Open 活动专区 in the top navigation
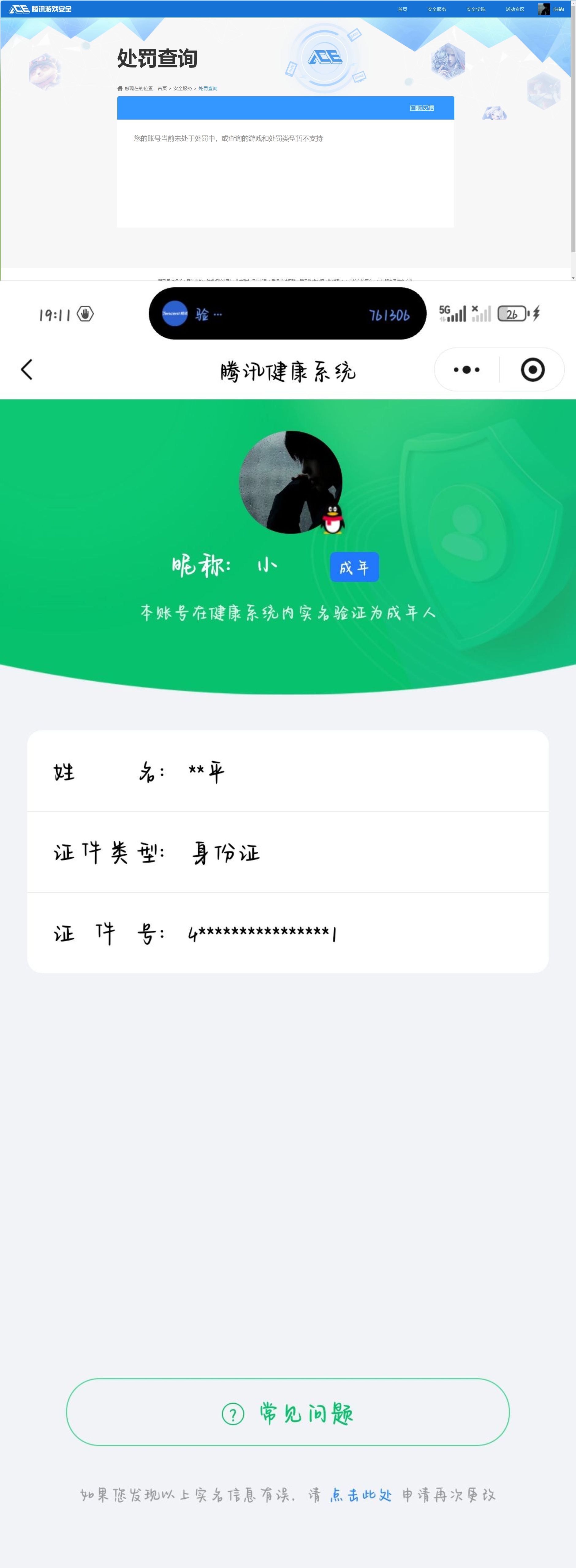The height and width of the screenshot is (1568, 576). tap(514, 9)
